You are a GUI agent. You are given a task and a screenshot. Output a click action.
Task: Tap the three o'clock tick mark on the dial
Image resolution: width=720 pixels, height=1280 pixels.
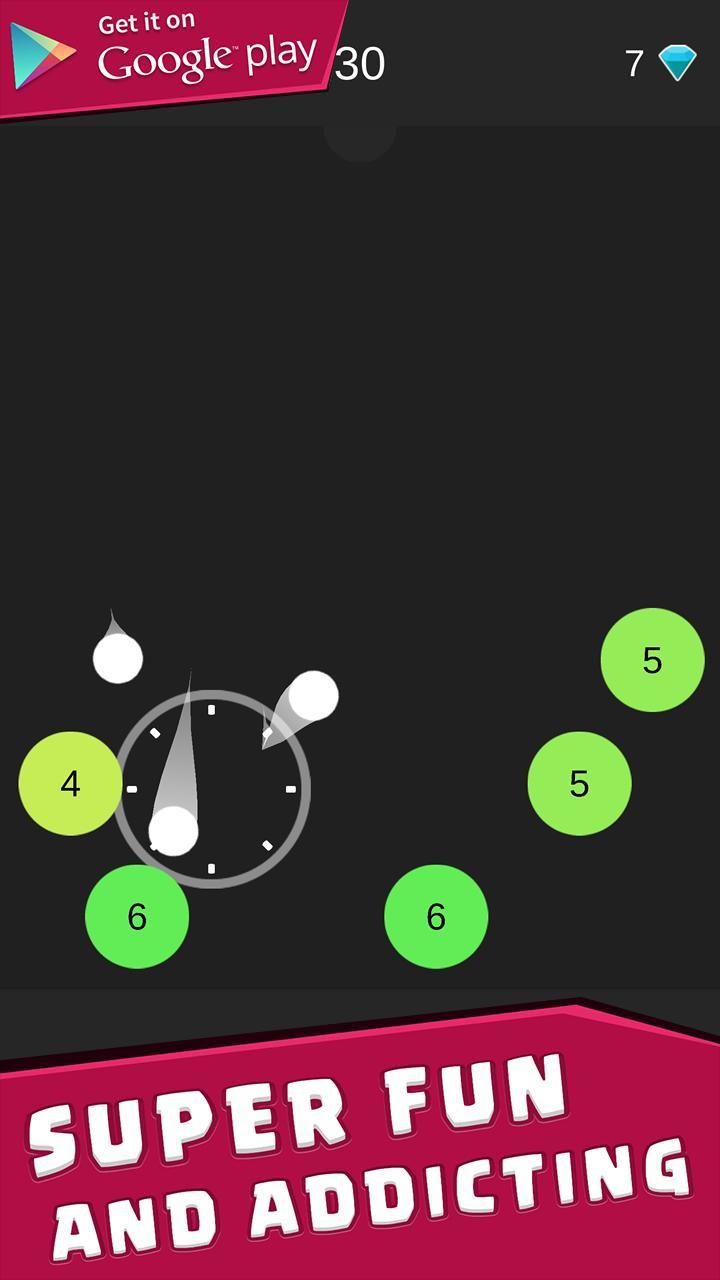[289, 788]
